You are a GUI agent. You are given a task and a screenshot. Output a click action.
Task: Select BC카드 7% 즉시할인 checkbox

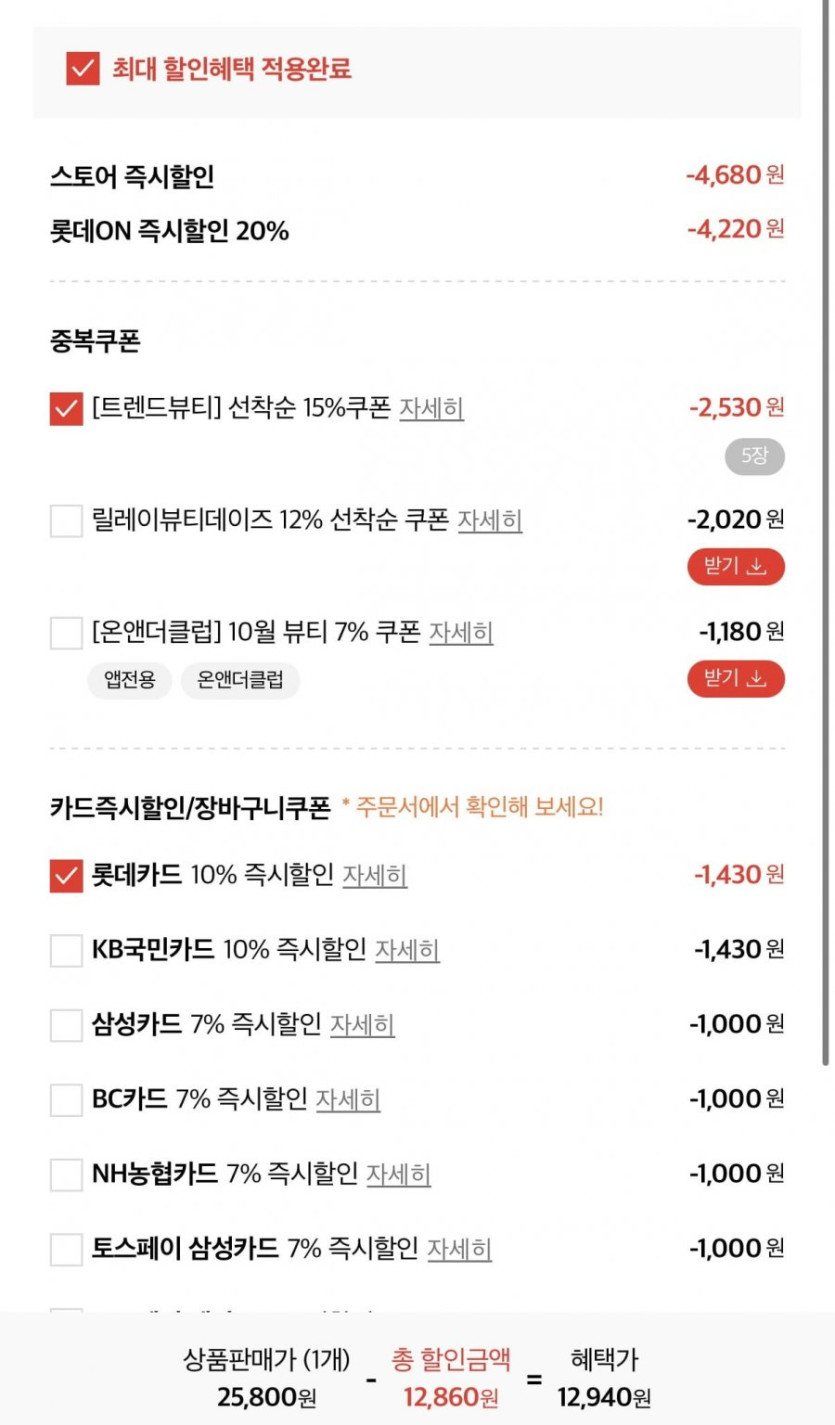click(x=66, y=1100)
